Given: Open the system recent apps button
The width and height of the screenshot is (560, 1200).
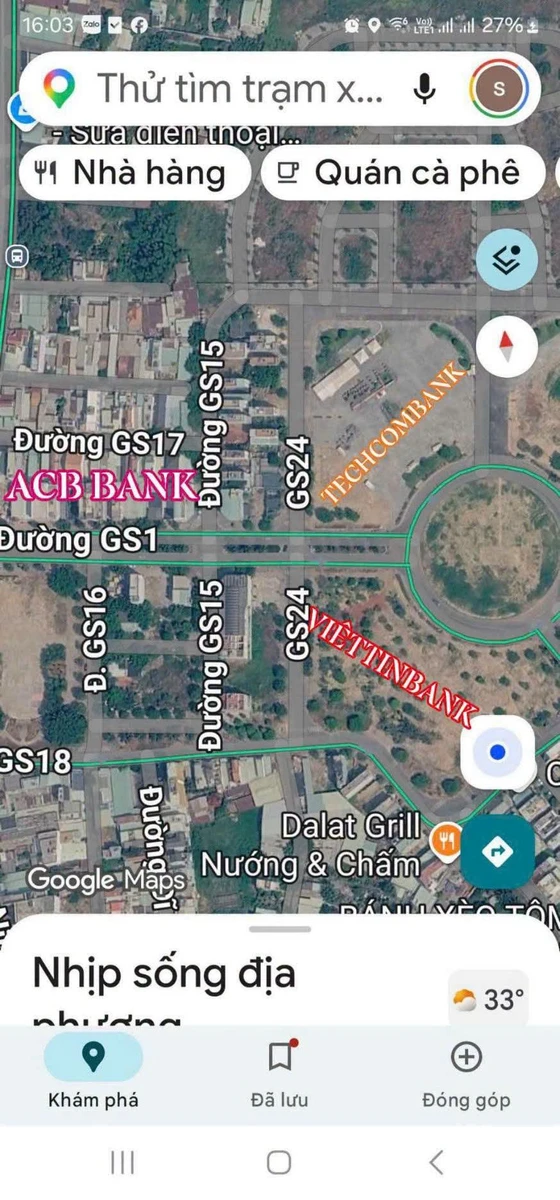Looking at the screenshot, I should (123, 1162).
